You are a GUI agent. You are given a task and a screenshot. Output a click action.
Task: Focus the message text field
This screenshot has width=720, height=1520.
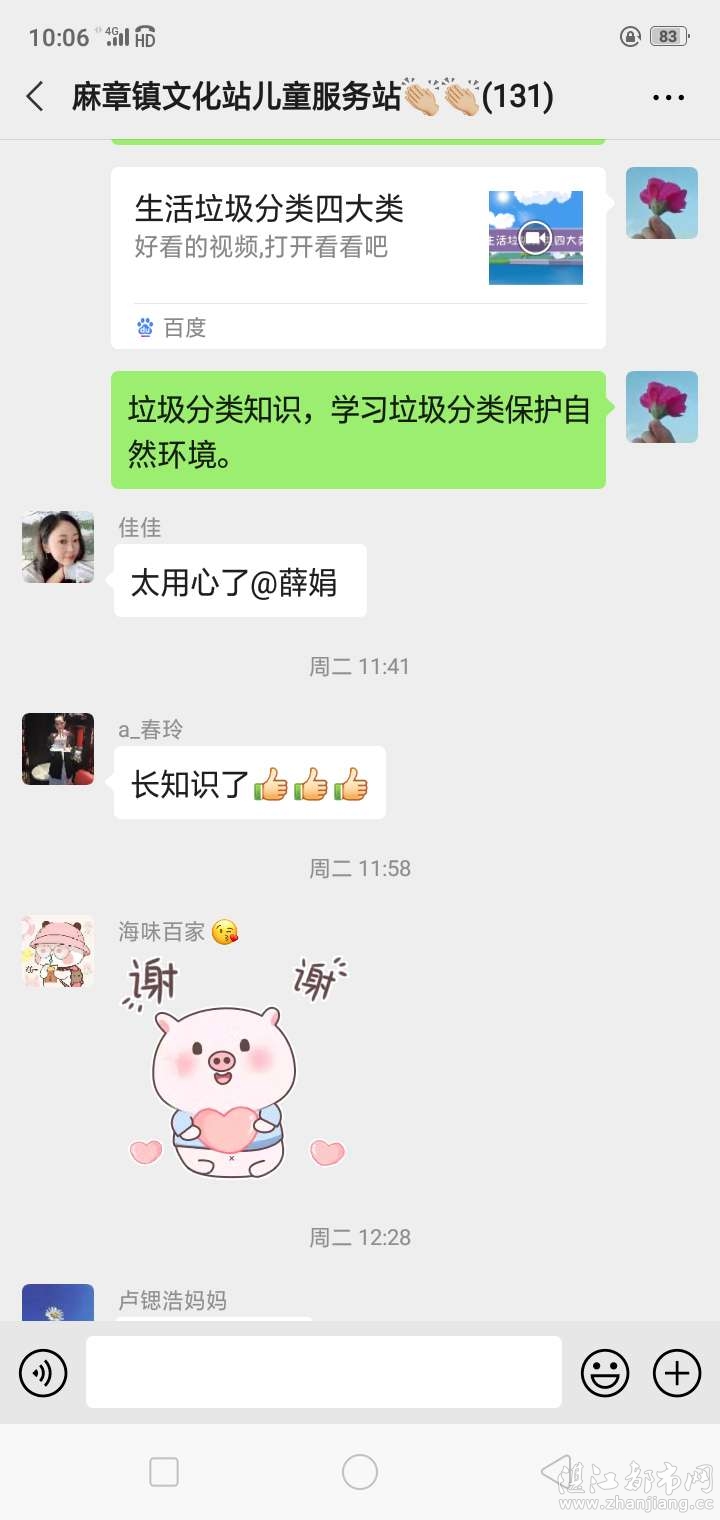pos(323,1372)
